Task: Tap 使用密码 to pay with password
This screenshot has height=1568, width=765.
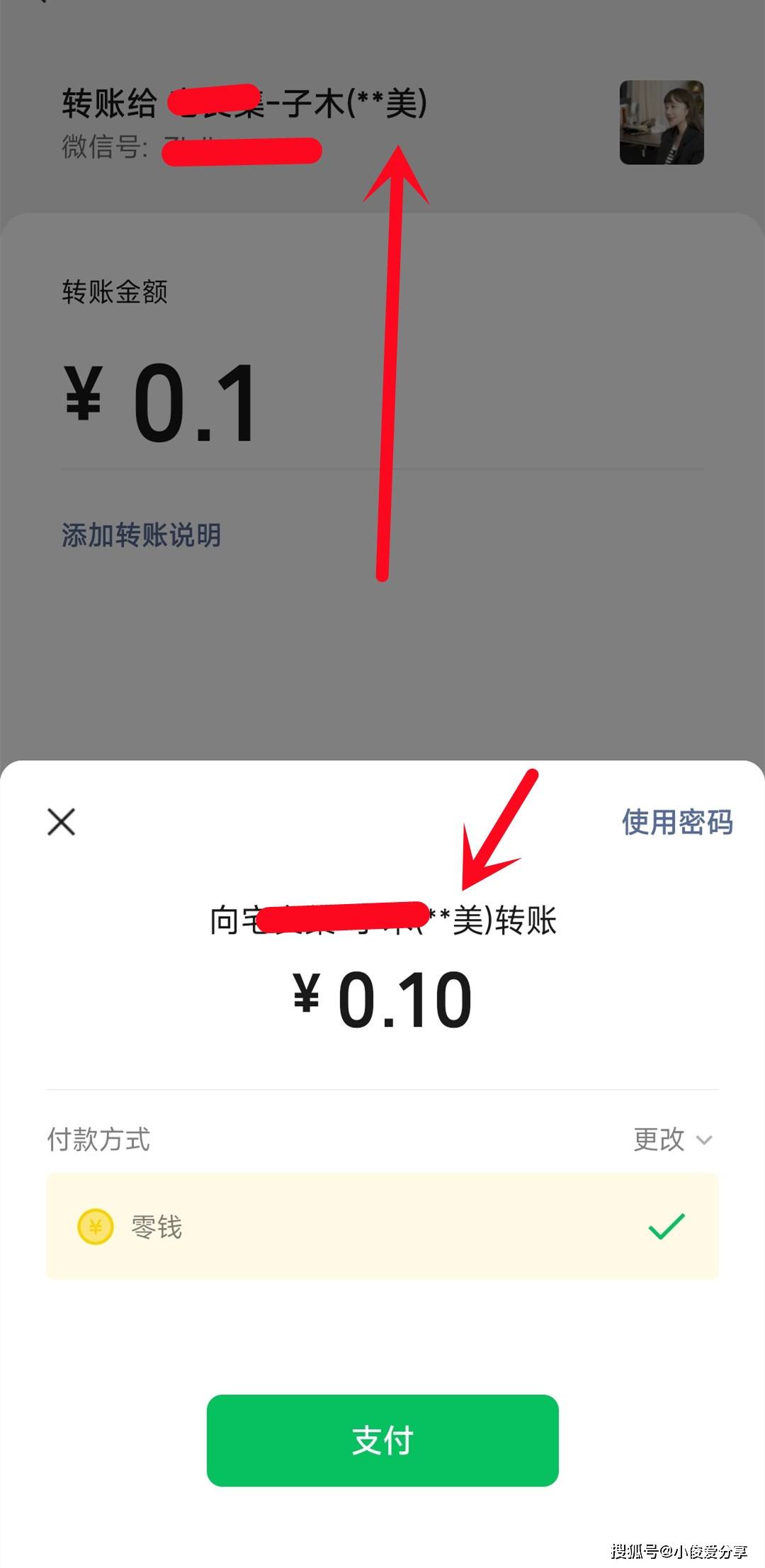Action: click(676, 822)
